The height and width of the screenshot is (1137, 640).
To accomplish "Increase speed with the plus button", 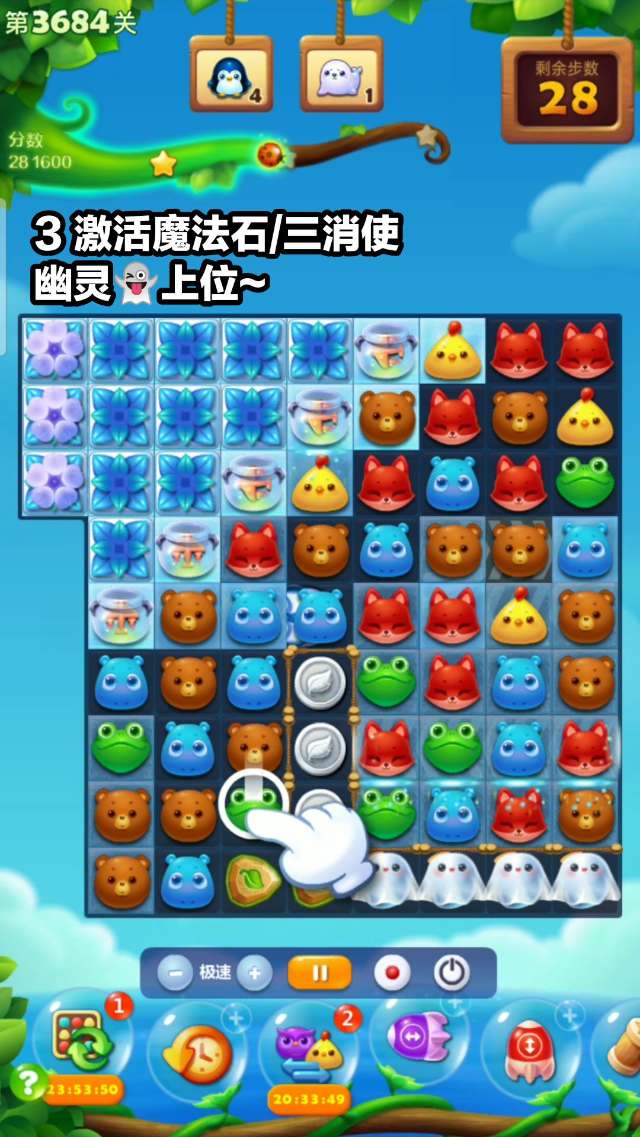I will click(x=254, y=972).
